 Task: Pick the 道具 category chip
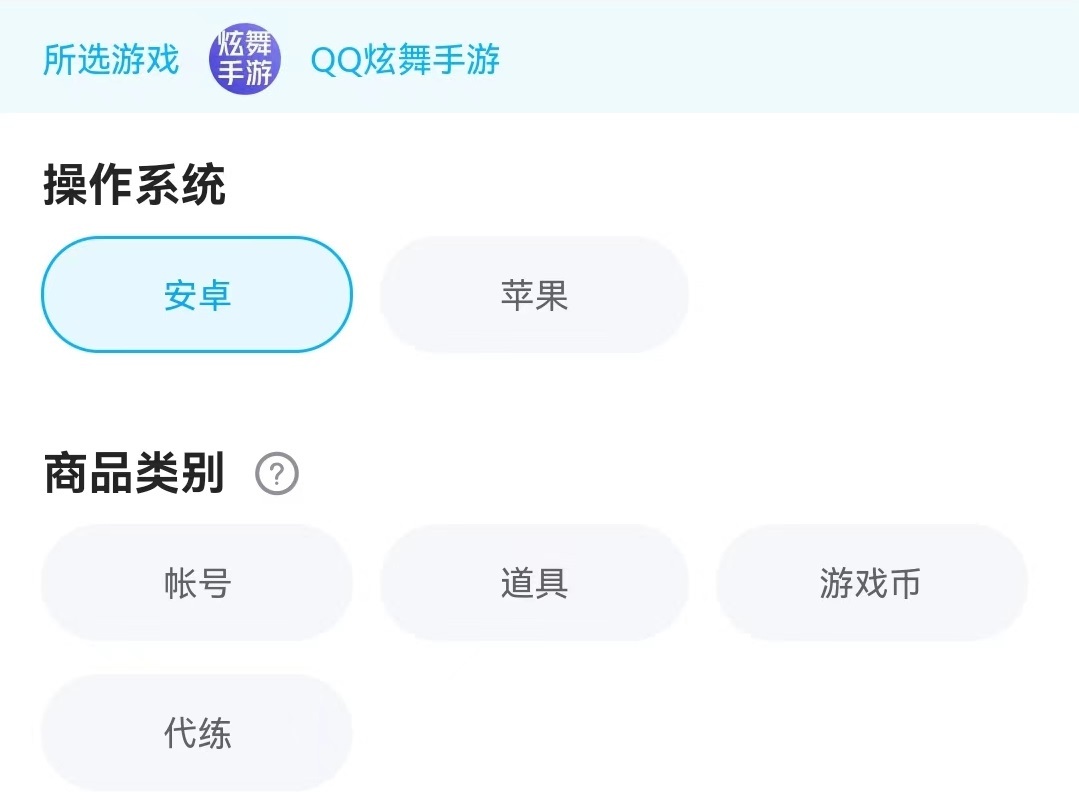pyautogui.click(x=534, y=583)
